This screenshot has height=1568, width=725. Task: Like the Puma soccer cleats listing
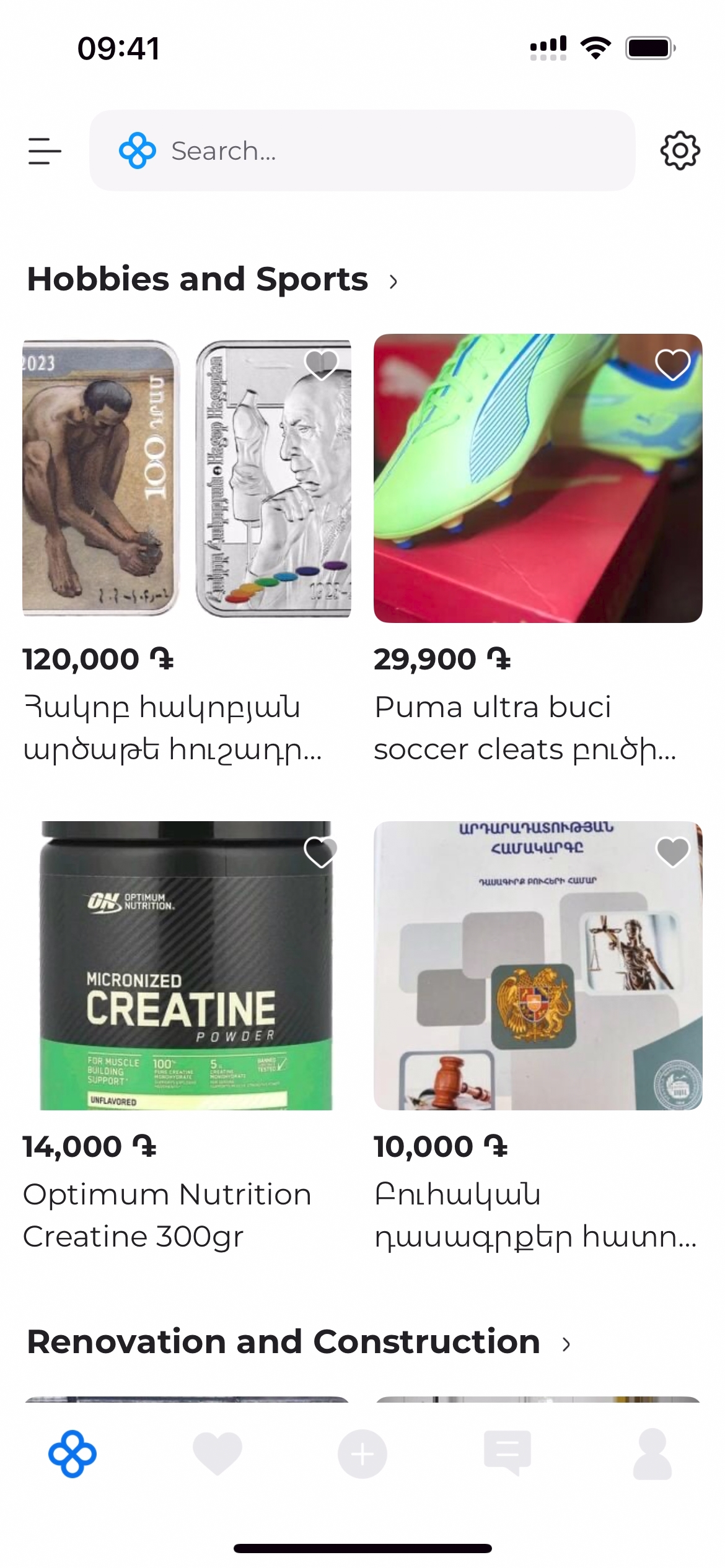pyautogui.click(x=672, y=364)
